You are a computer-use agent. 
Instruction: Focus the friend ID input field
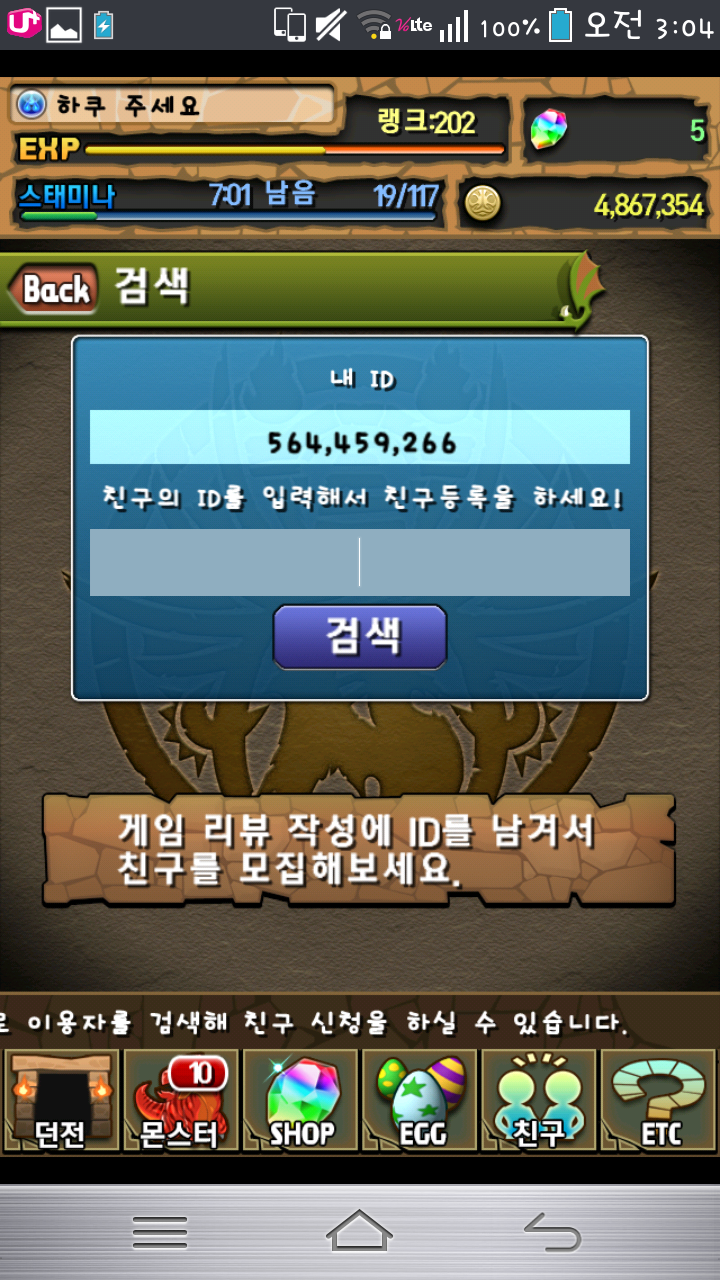pyautogui.click(x=360, y=562)
